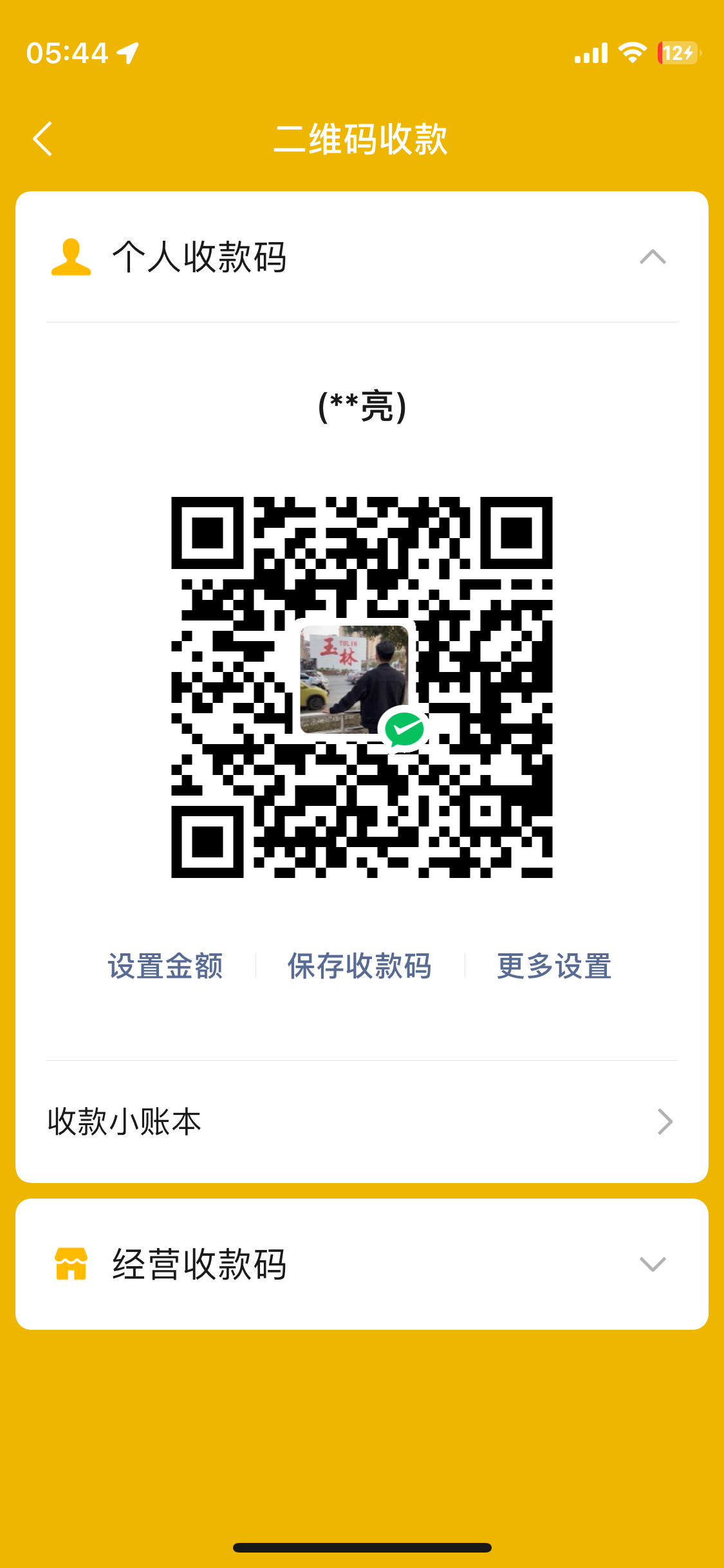Expand the 经营收款码 section
724x1568 pixels.
pyautogui.click(x=652, y=1264)
